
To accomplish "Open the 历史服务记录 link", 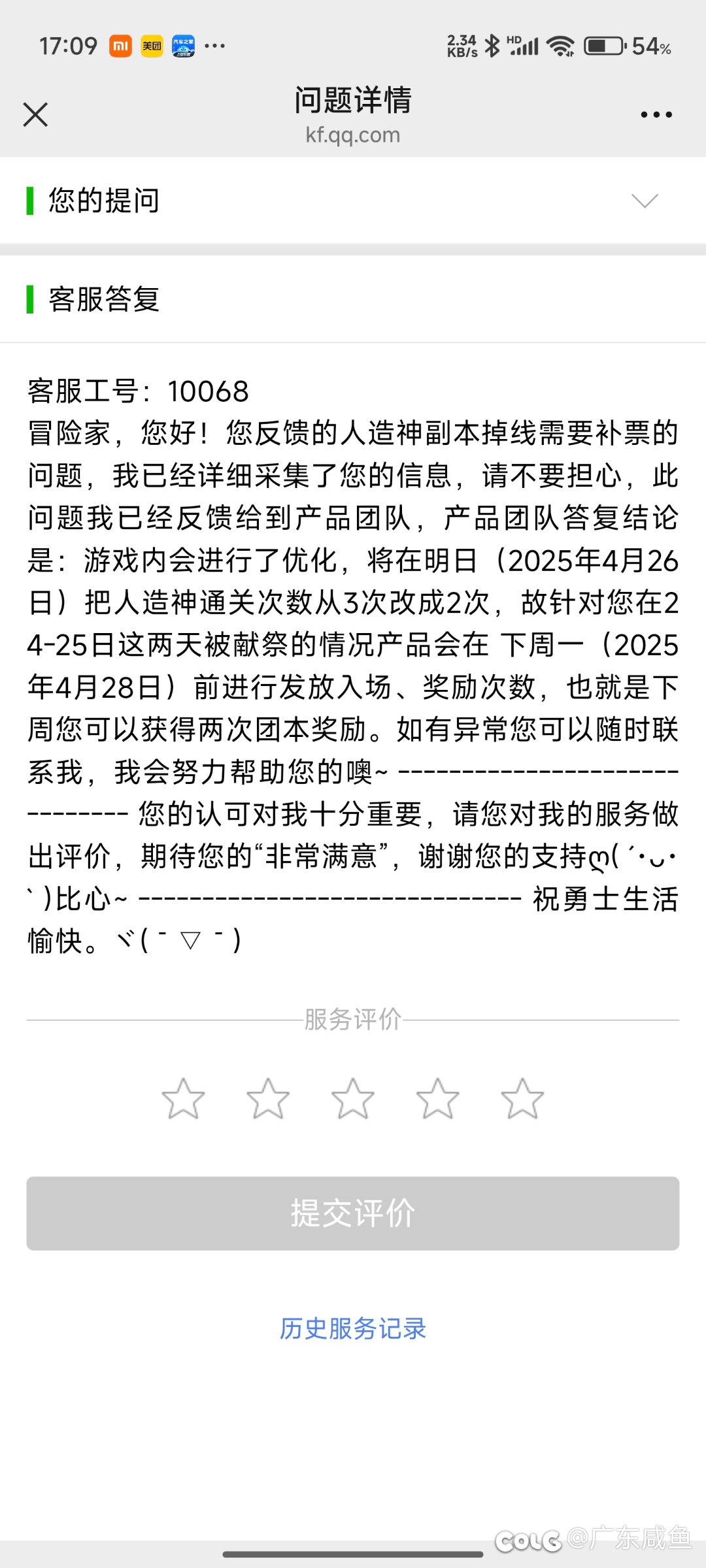I will (x=353, y=1328).
